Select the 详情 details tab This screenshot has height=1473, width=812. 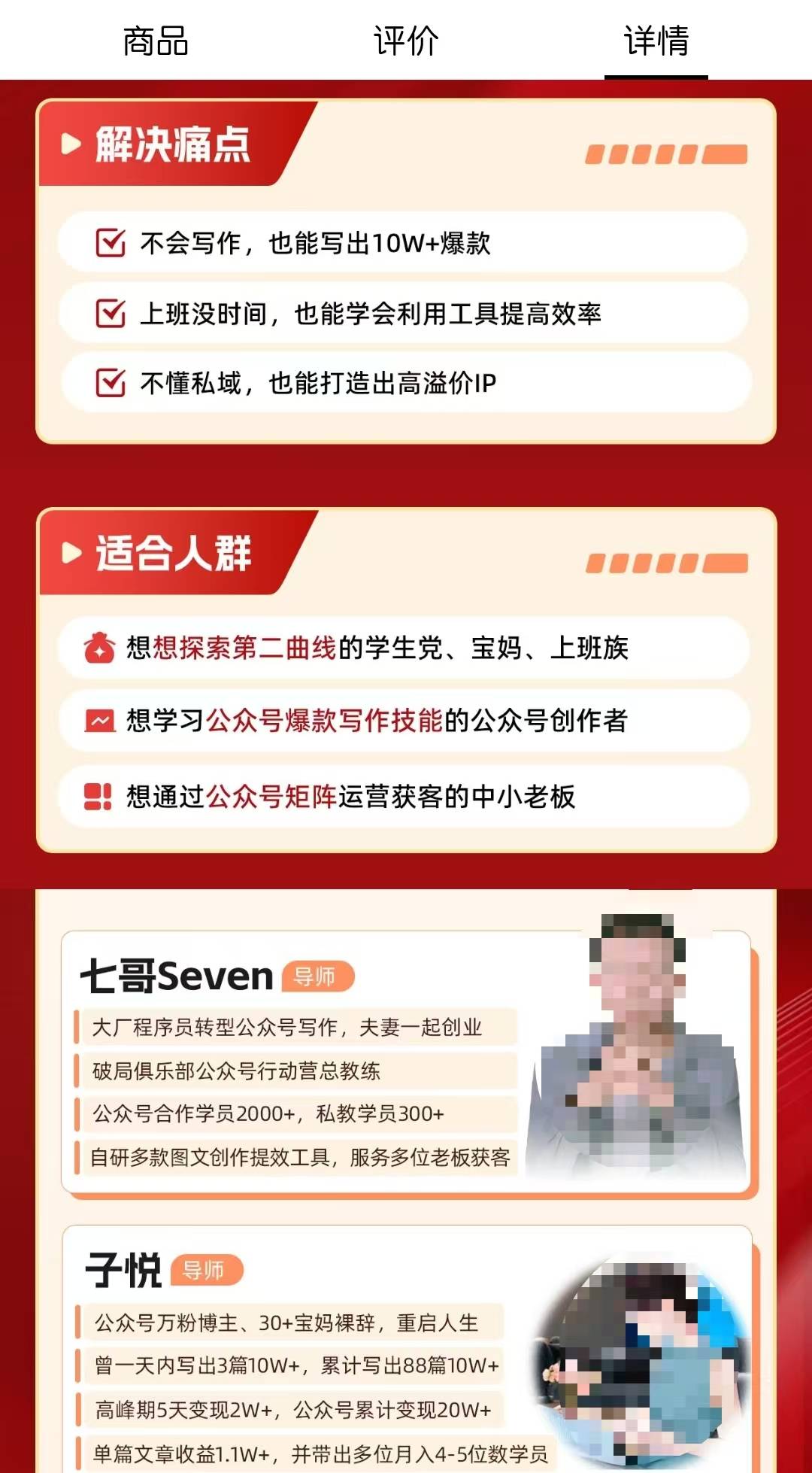pyautogui.click(x=656, y=41)
